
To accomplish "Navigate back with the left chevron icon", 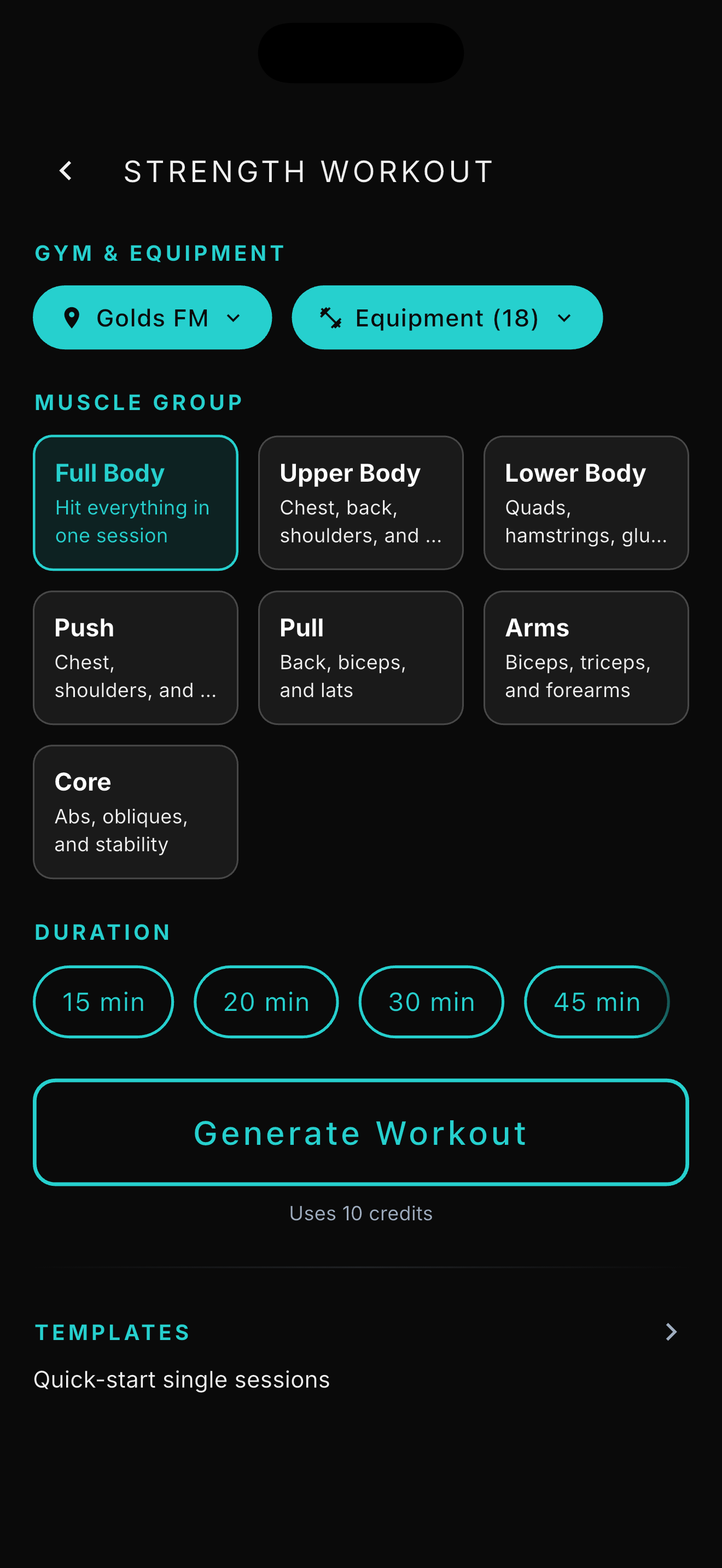I will pos(67,171).
